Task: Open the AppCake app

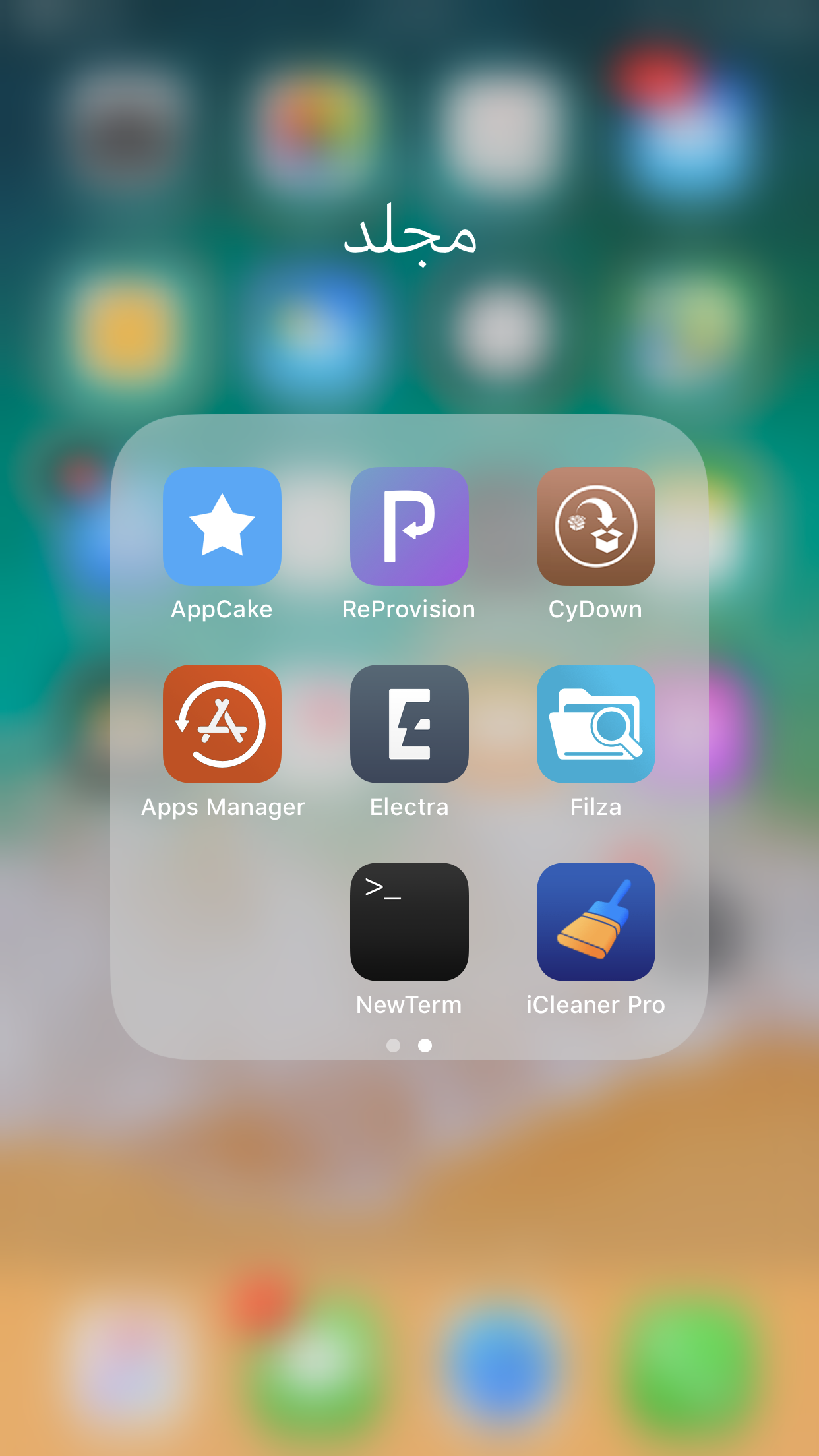Action: pyautogui.click(x=222, y=526)
